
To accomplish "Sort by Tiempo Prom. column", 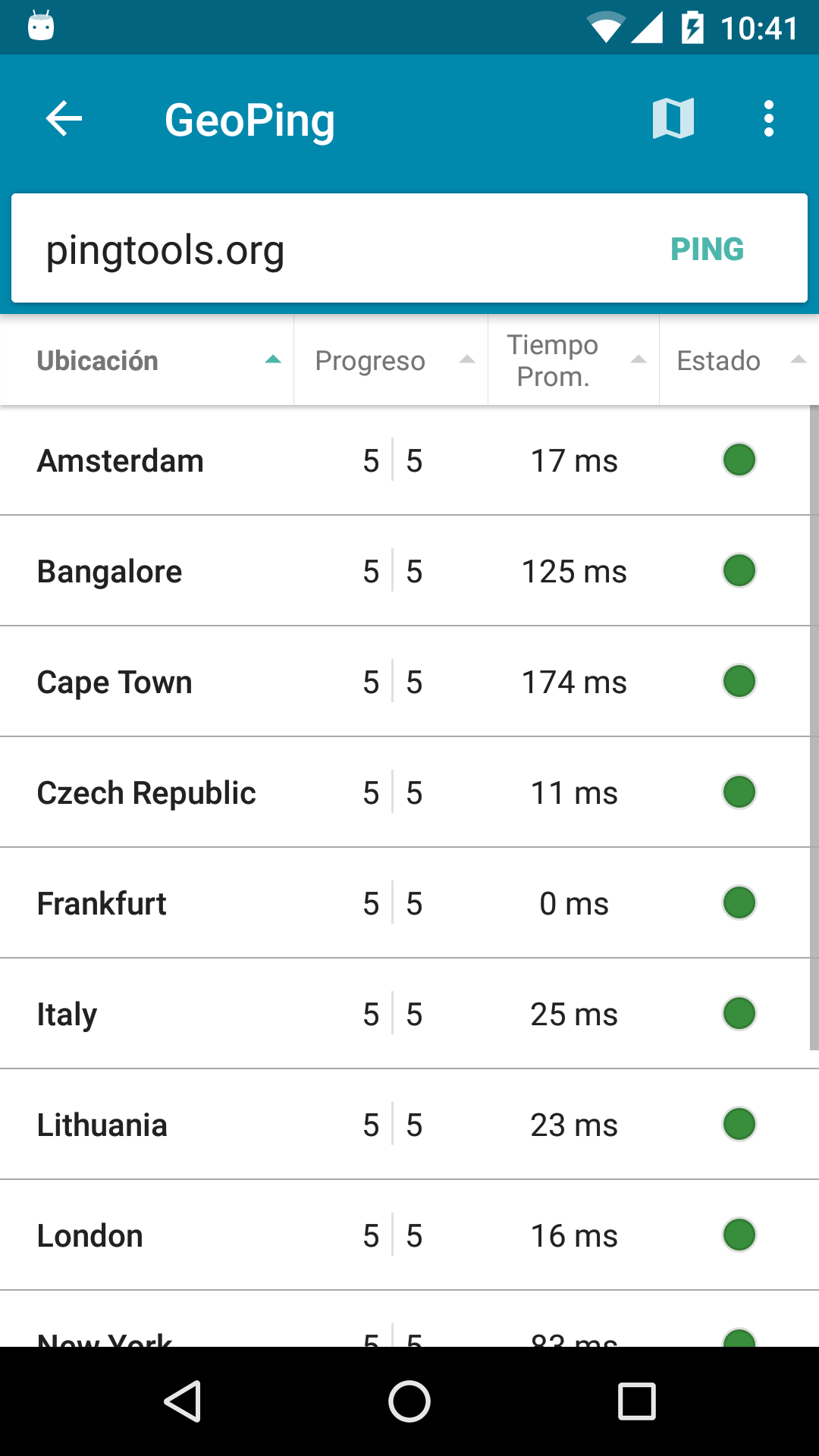I will click(574, 360).
